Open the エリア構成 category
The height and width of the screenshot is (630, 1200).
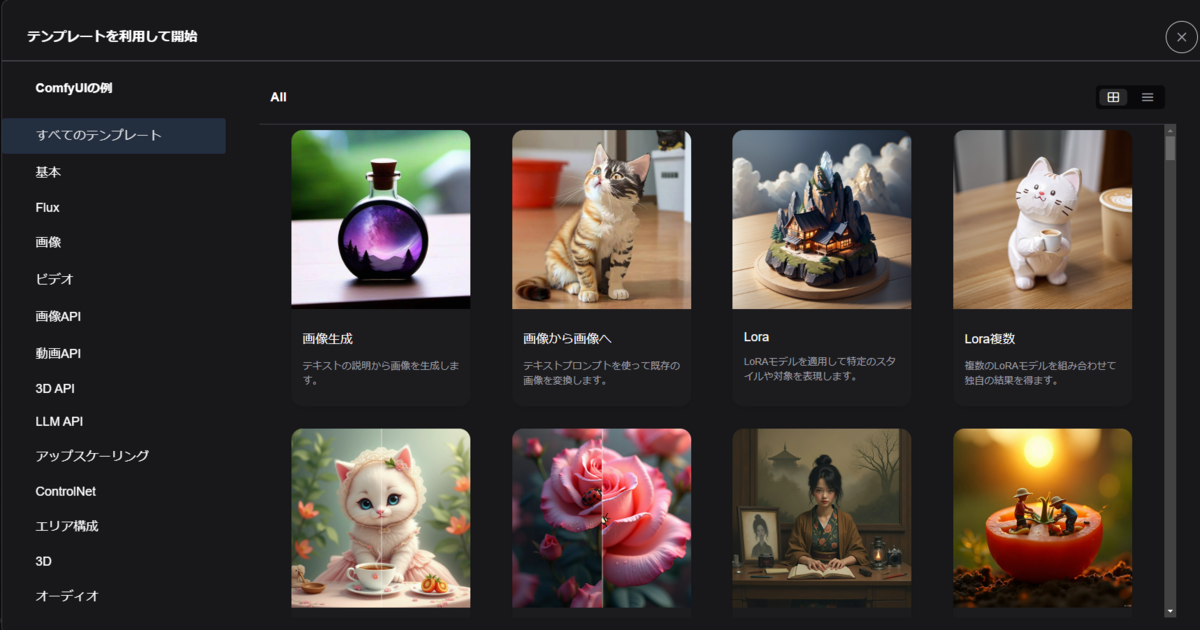point(67,526)
